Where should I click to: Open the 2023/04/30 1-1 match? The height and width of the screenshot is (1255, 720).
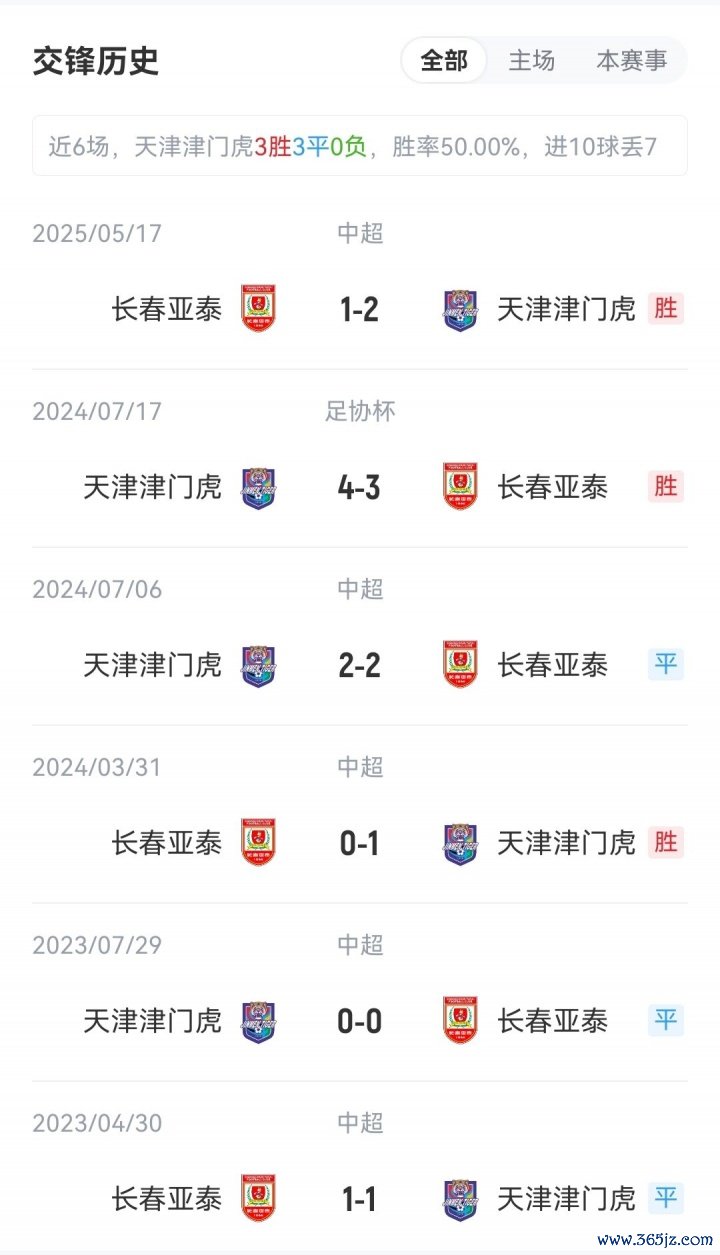(x=359, y=1198)
